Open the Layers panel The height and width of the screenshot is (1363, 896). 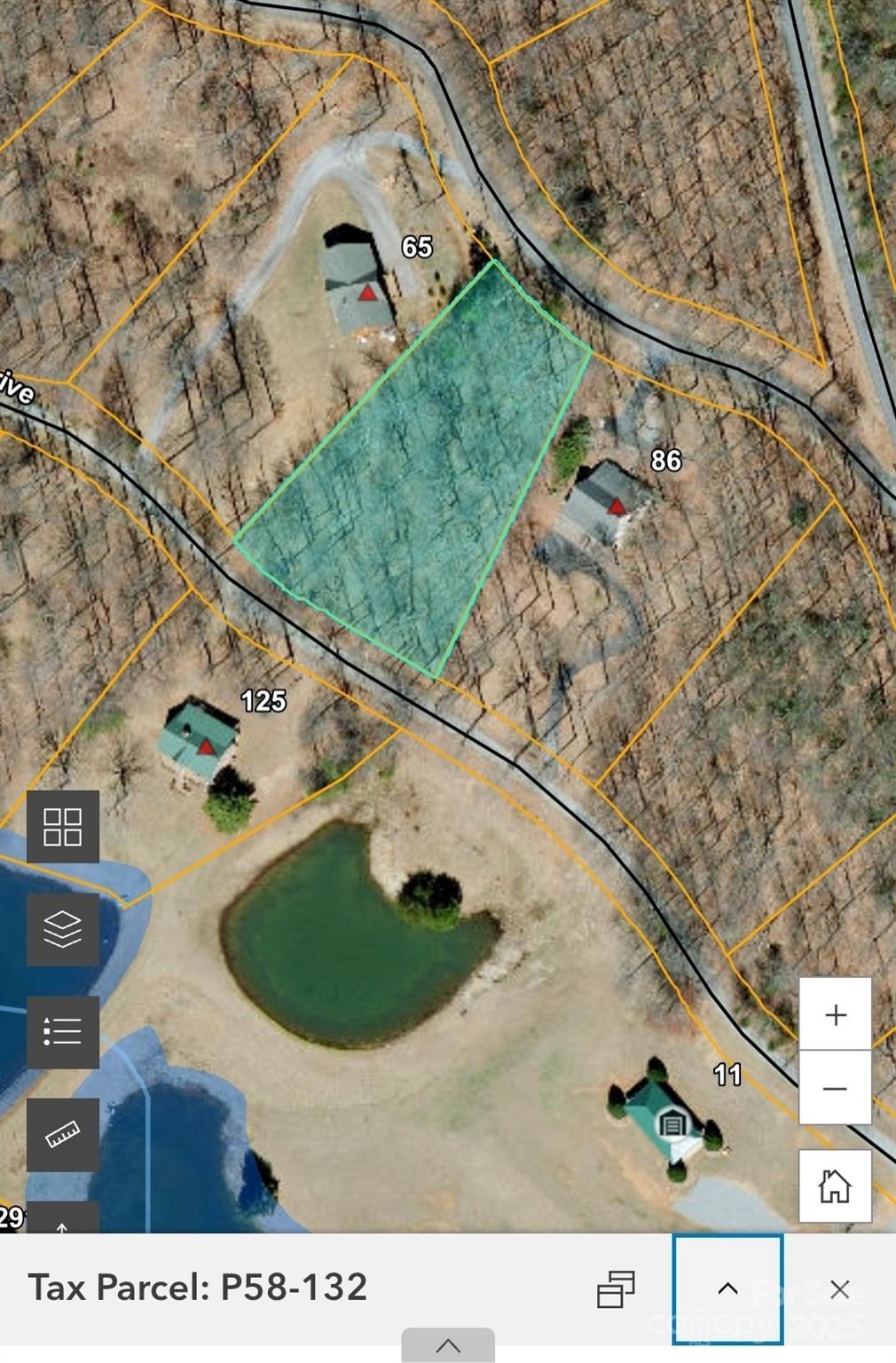click(x=62, y=930)
